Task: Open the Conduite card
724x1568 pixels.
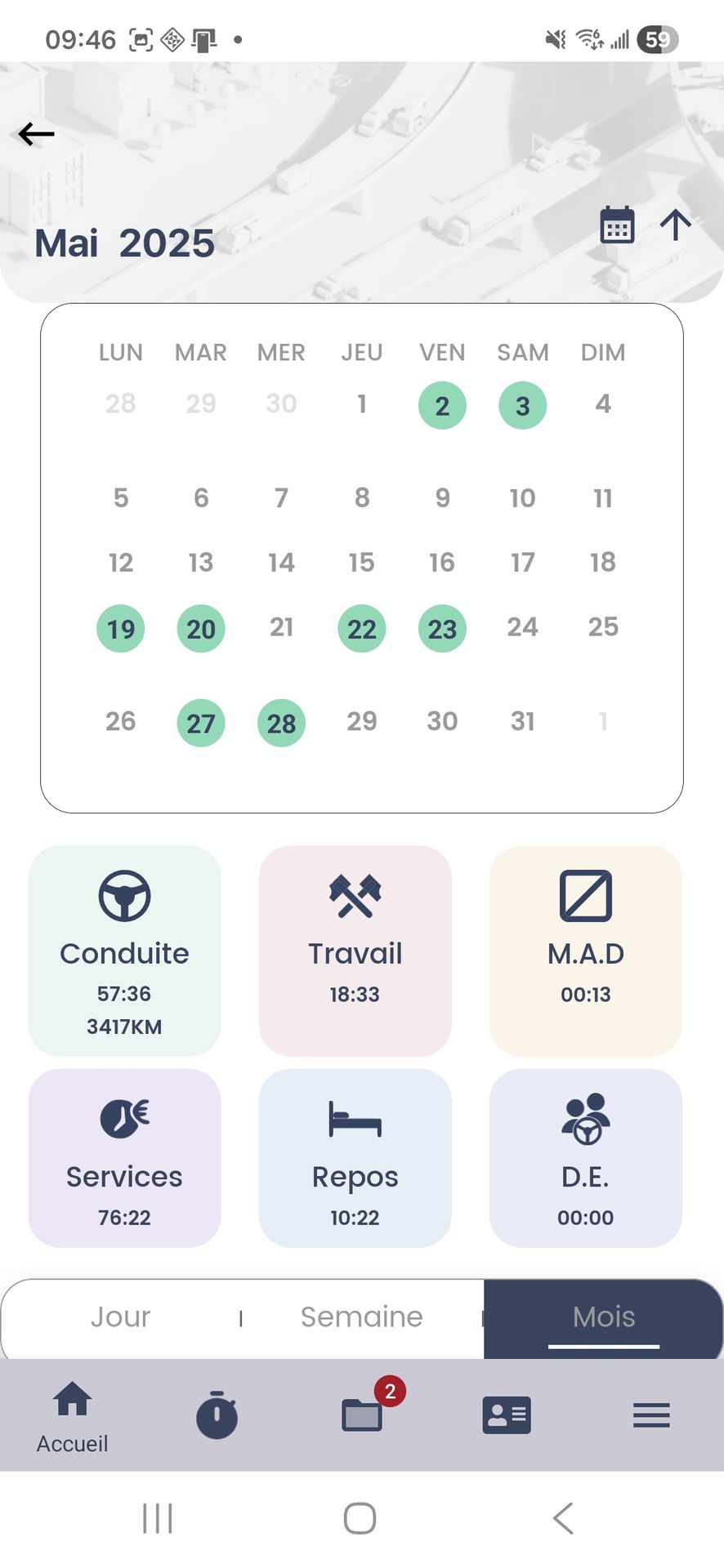Action: point(124,951)
